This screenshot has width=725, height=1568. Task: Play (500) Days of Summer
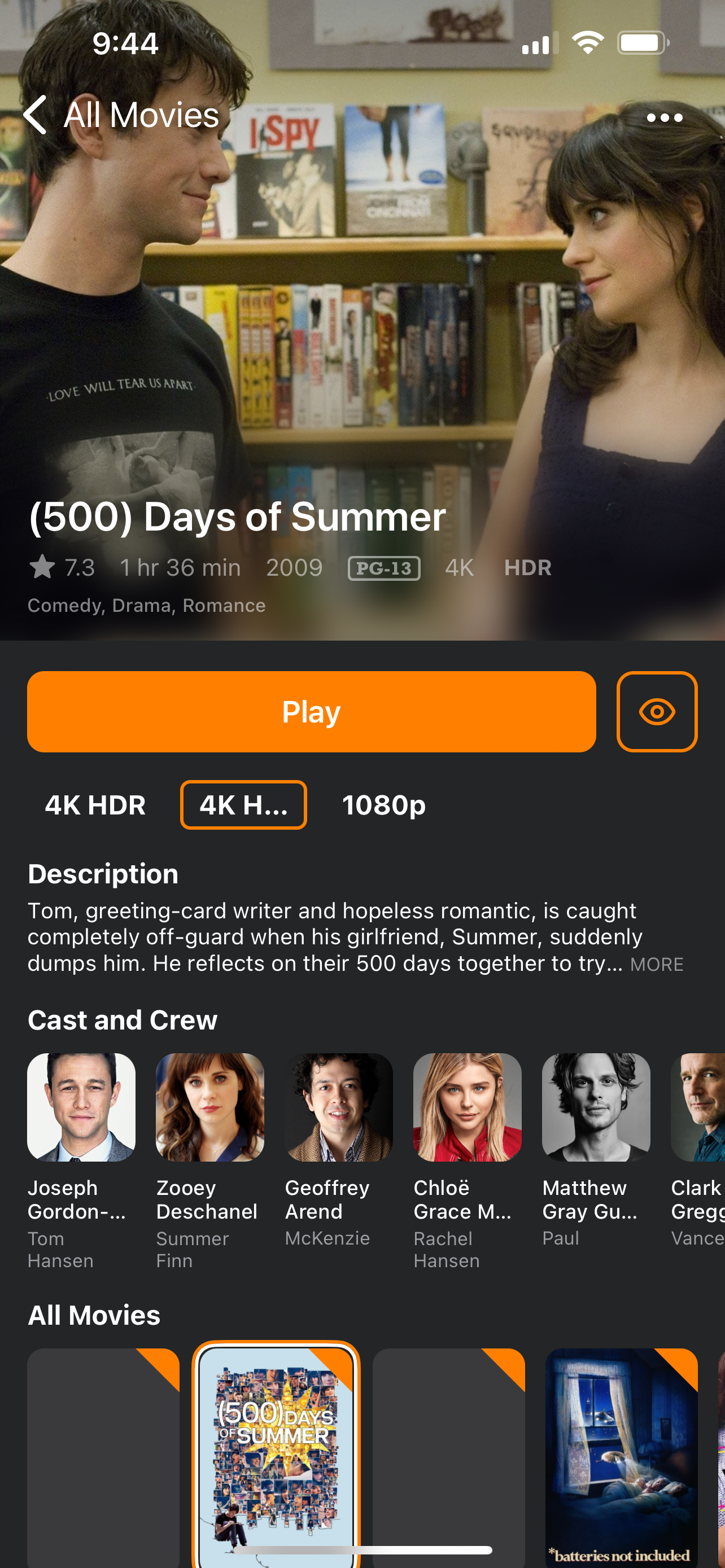[311, 712]
